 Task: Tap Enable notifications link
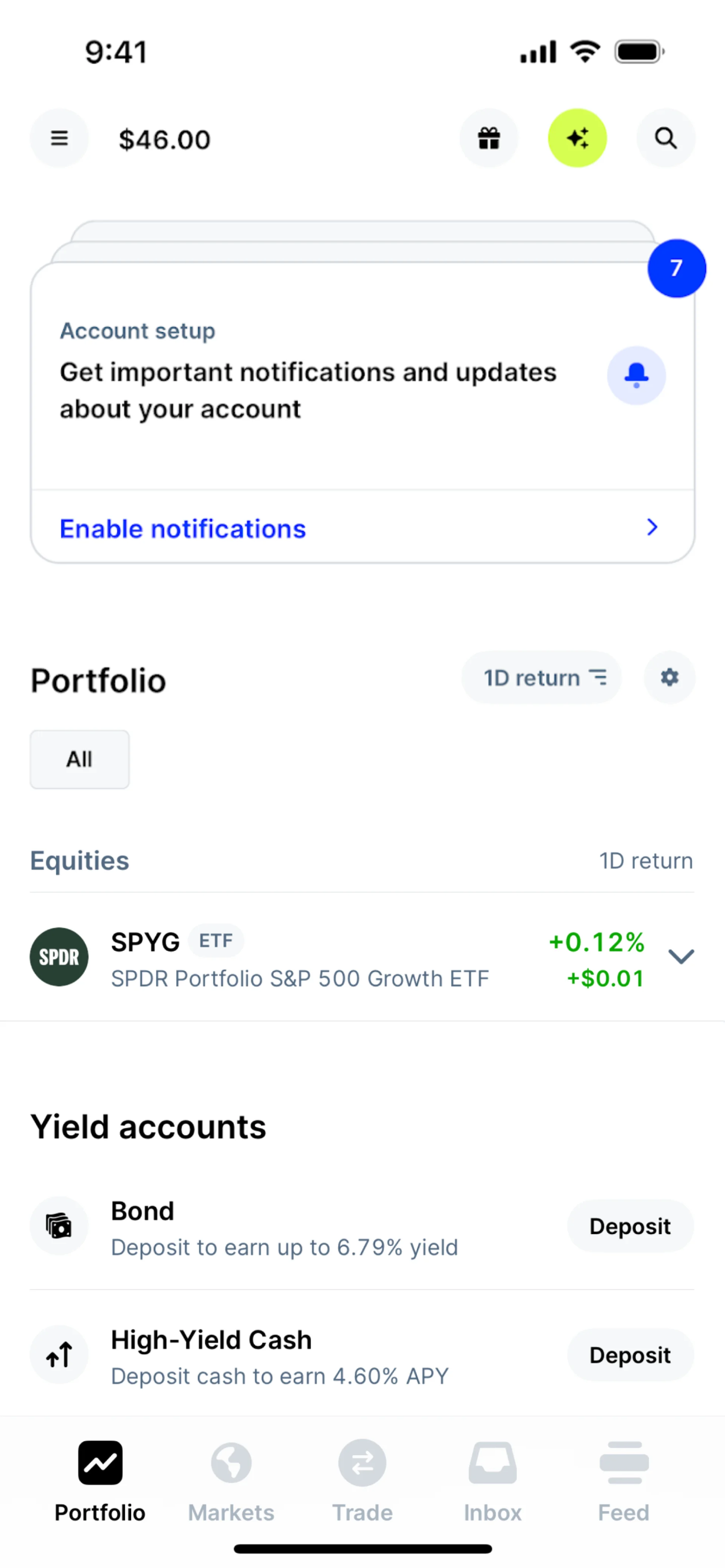[183, 528]
